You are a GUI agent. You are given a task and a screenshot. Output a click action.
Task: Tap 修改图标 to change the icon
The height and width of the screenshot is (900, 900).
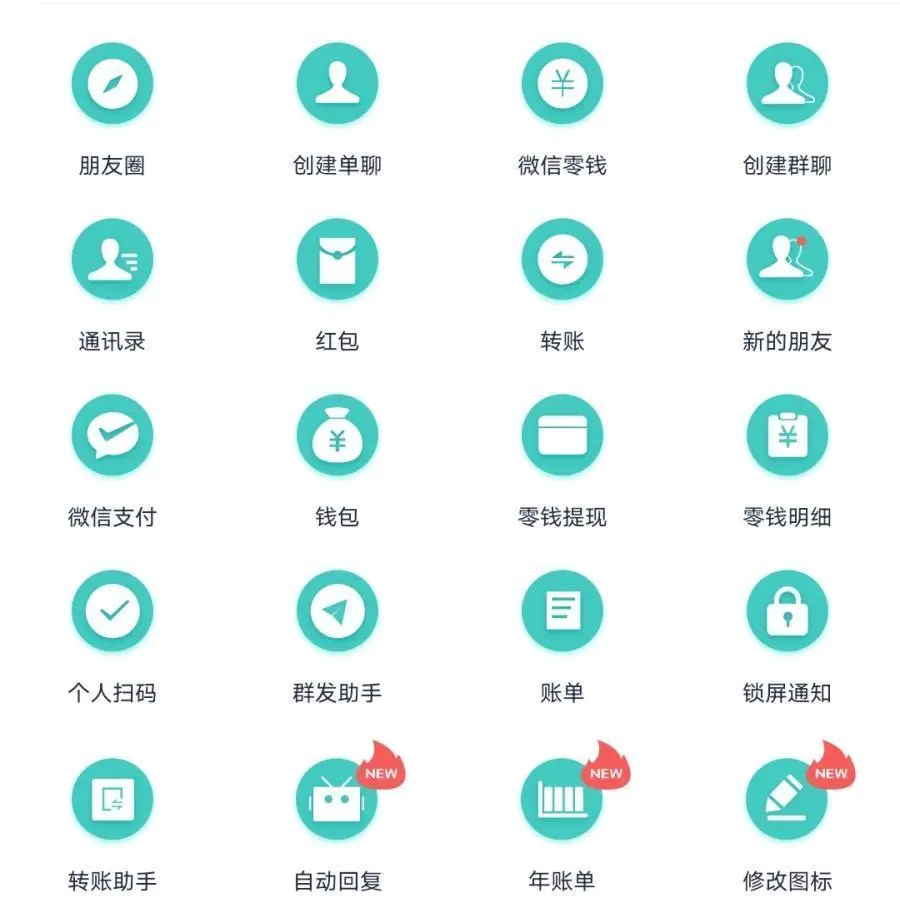(x=787, y=799)
